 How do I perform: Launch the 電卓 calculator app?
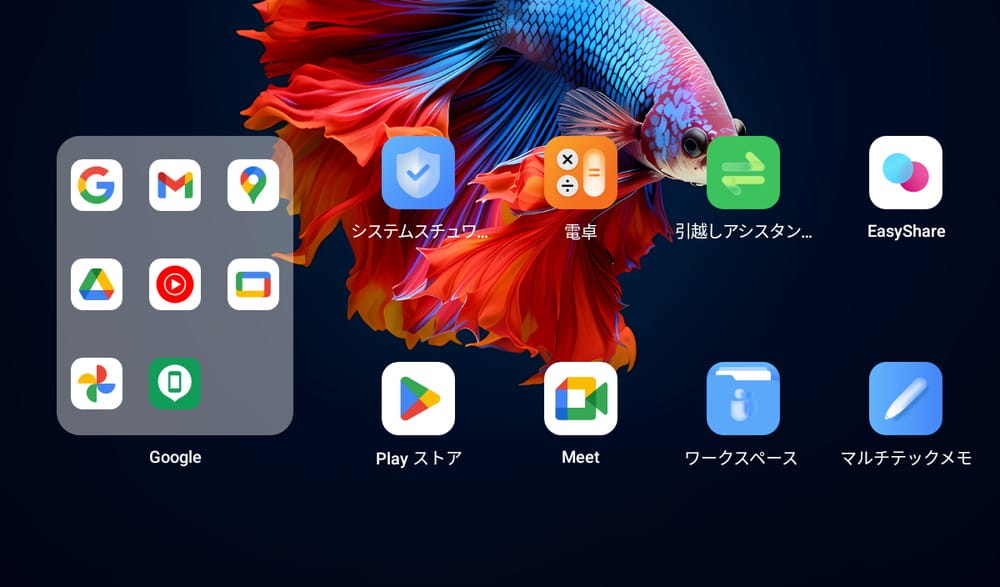click(580, 172)
